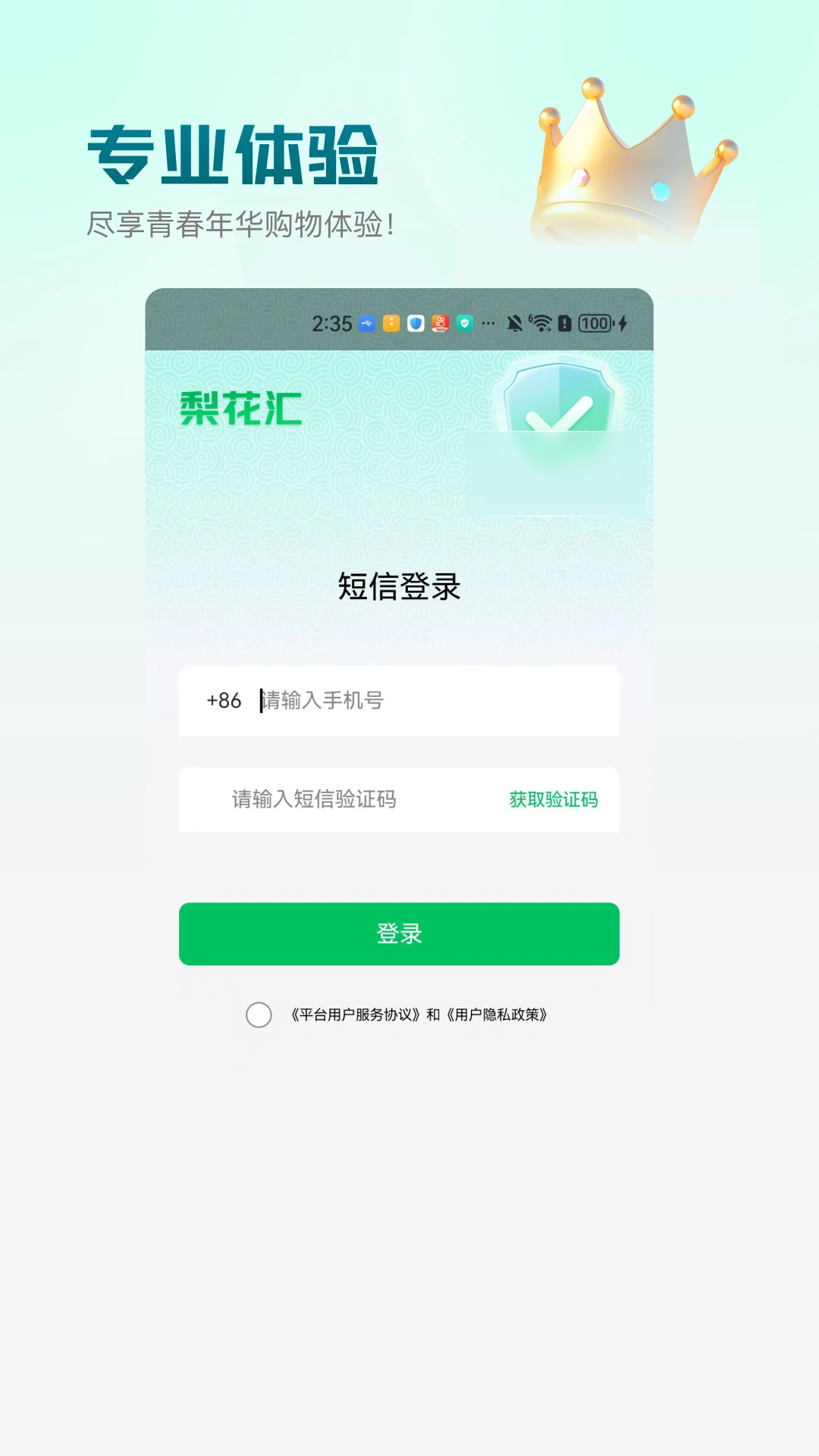Select the 短信登录 login method header
The width and height of the screenshot is (819, 1456).
[400, 585]
